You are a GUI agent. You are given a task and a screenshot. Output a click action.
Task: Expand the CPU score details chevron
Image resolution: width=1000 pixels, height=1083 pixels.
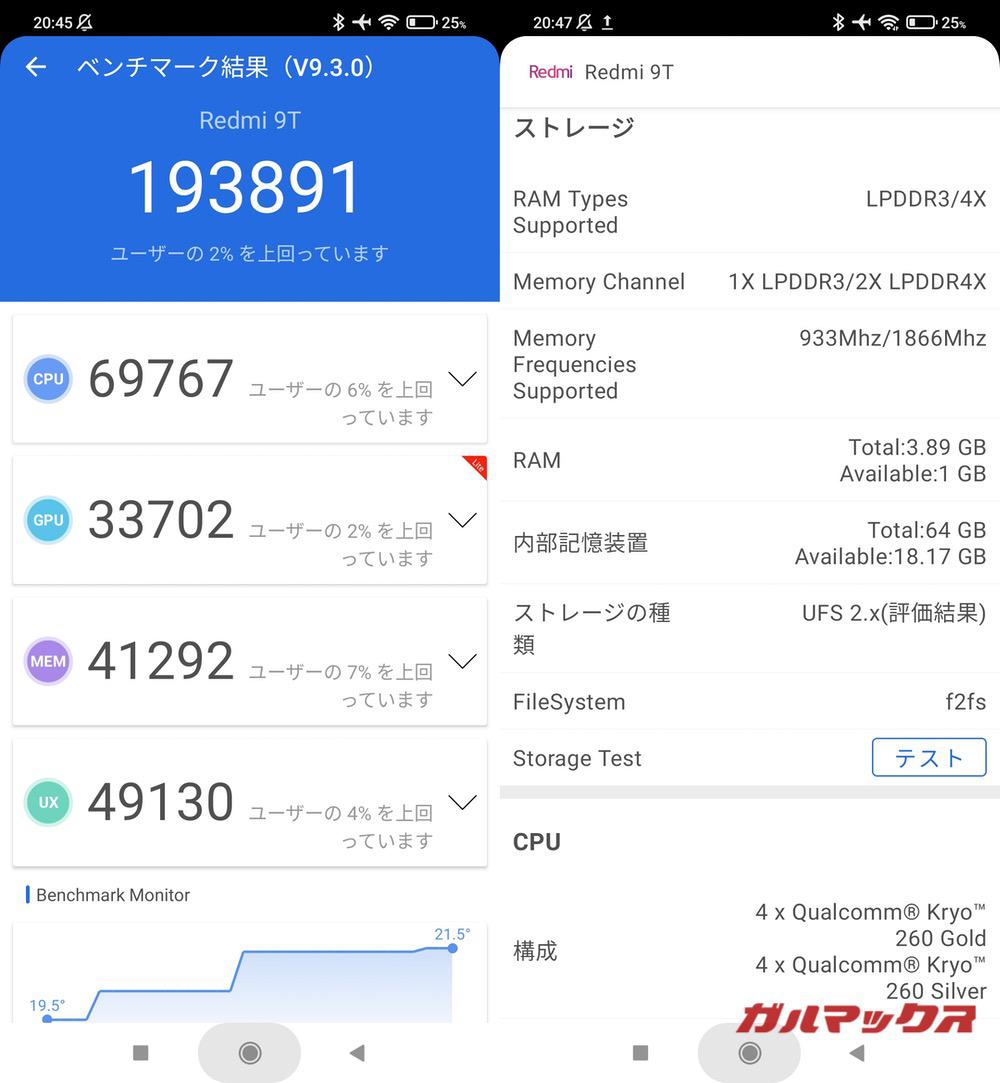click(x=462, y=379)
